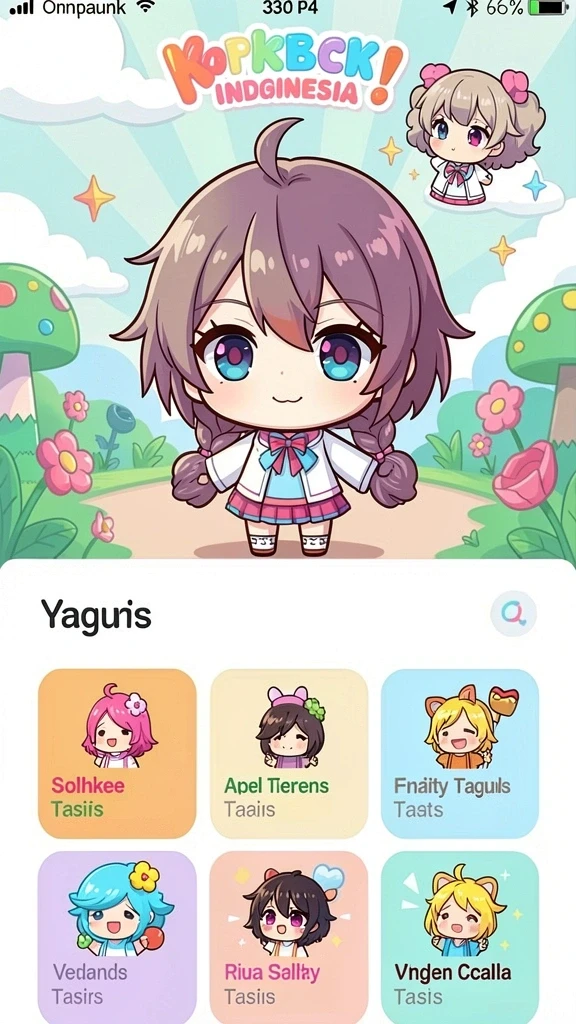576x1024 pixels.
Task: Choose the Vedands card
Action: [x=118, y=937]
